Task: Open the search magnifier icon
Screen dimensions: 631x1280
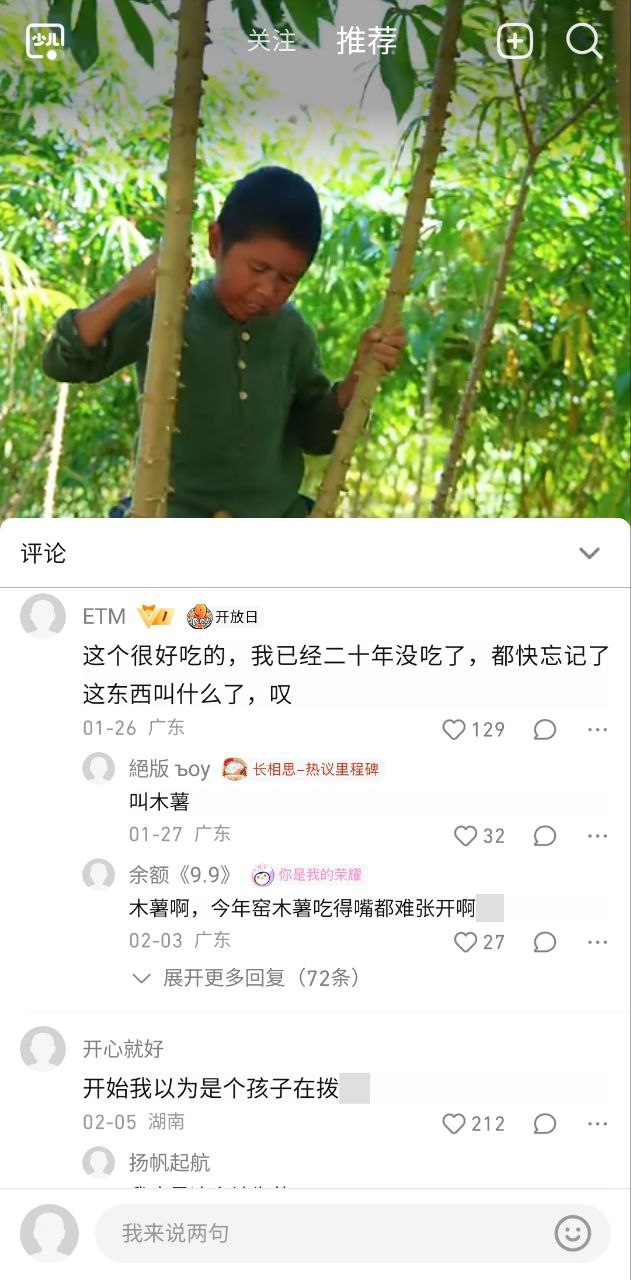Action: tap(583, 41)
